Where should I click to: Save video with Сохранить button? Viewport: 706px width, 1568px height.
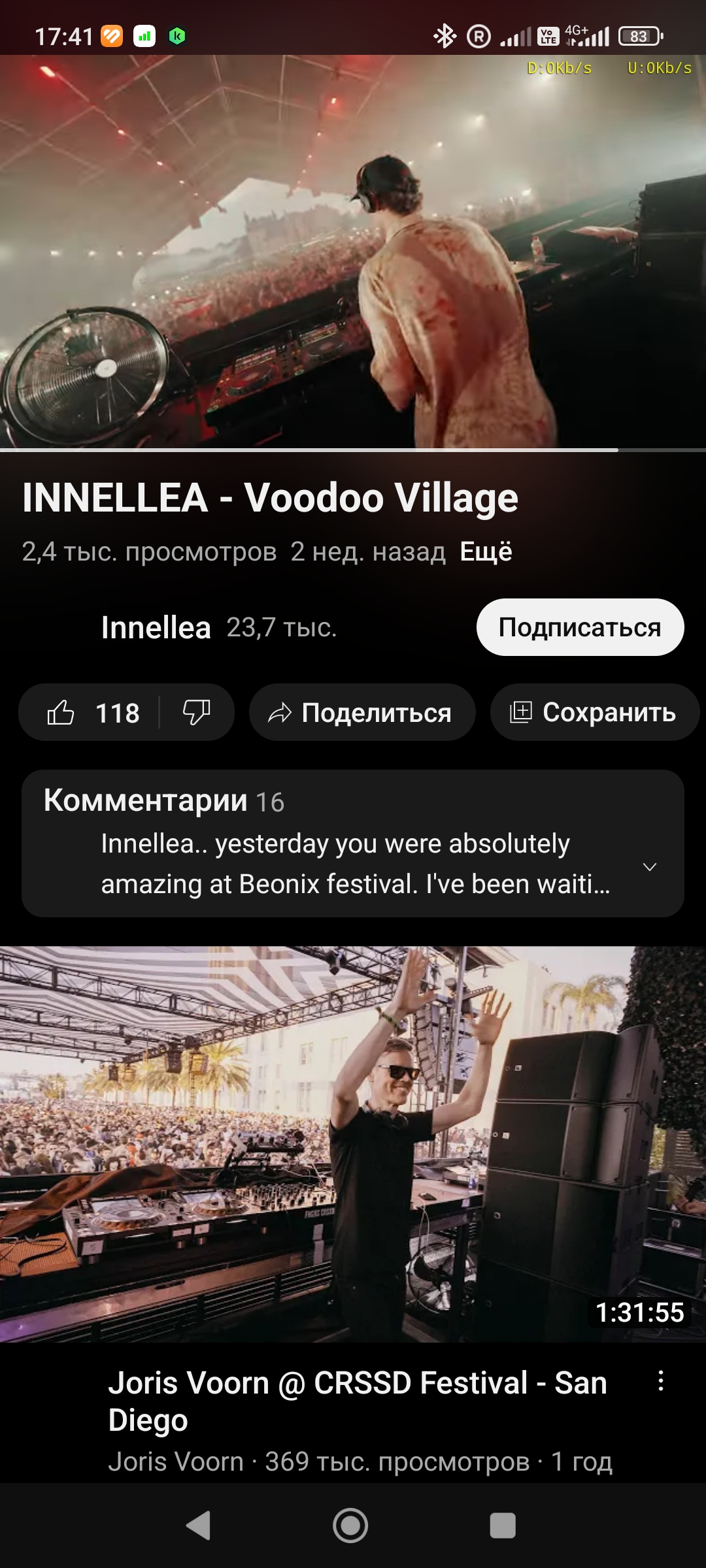click(594, 713)
